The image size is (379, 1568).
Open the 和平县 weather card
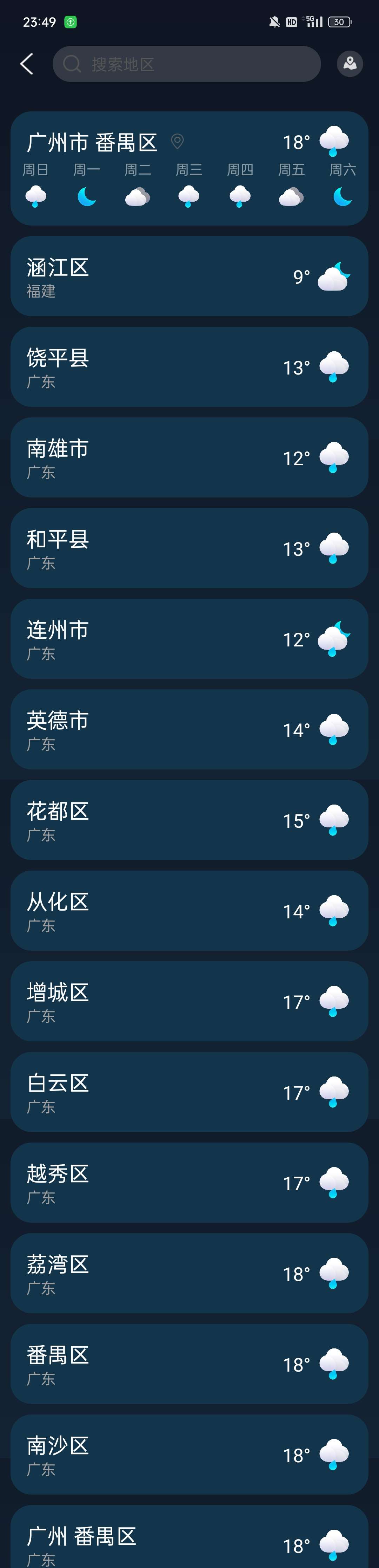coord(189,548)
